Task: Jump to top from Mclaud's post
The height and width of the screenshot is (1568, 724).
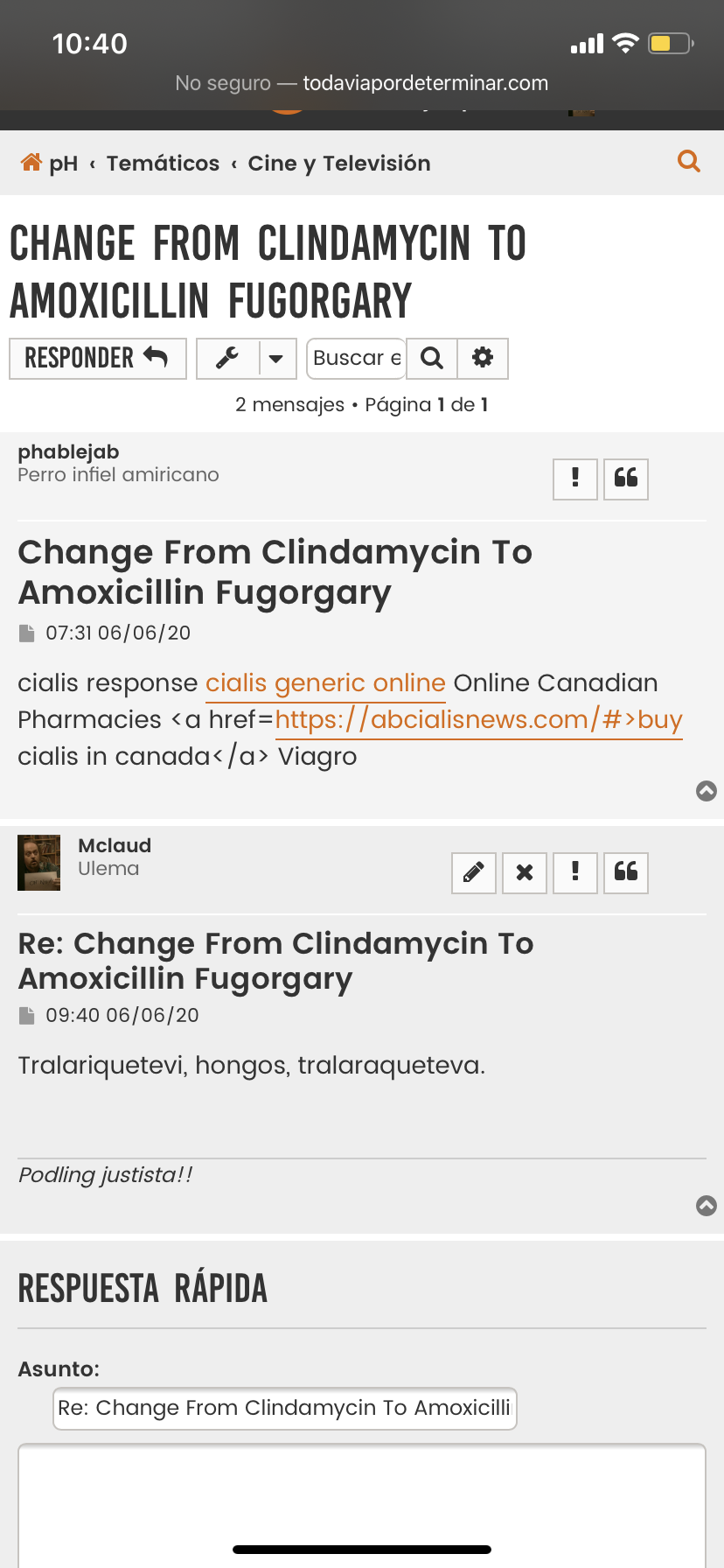Action: click(x=707, y=1206)
